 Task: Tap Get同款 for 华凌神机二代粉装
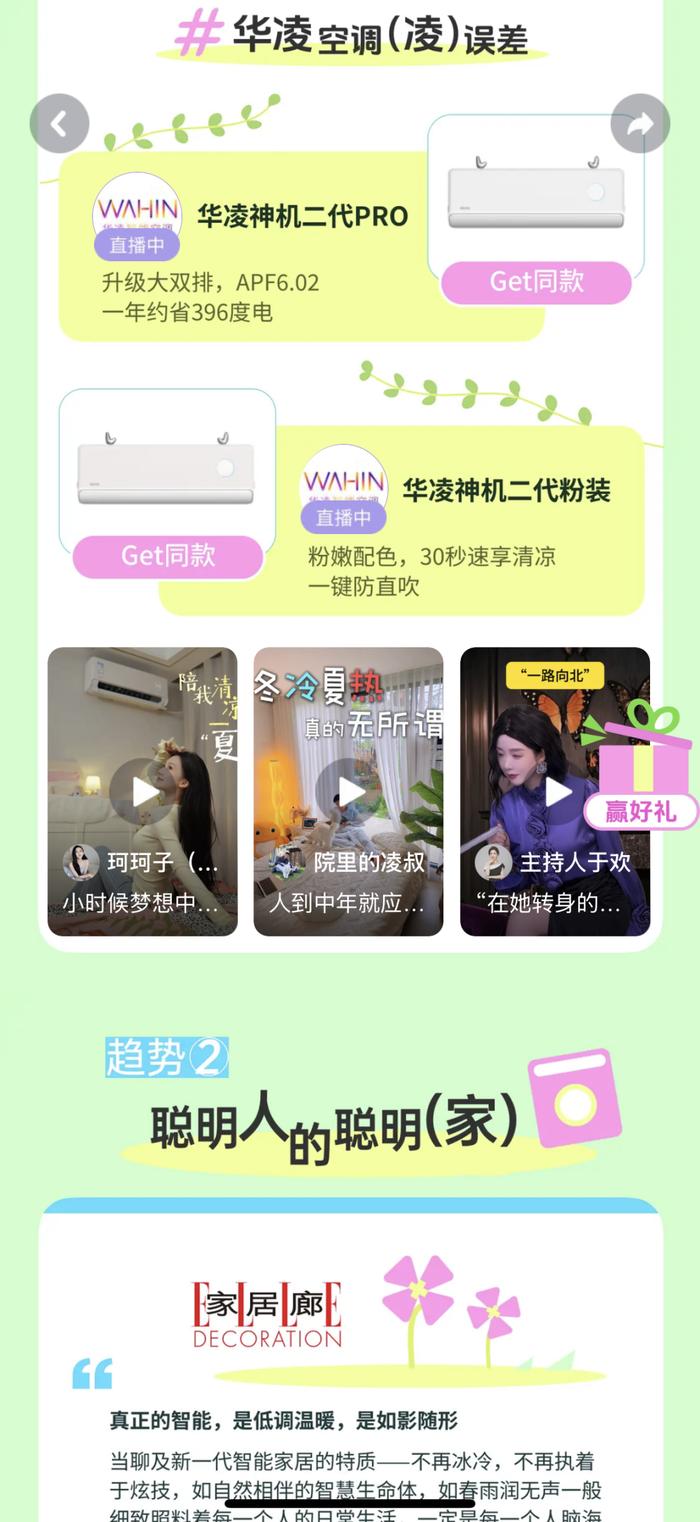point(168,556)
